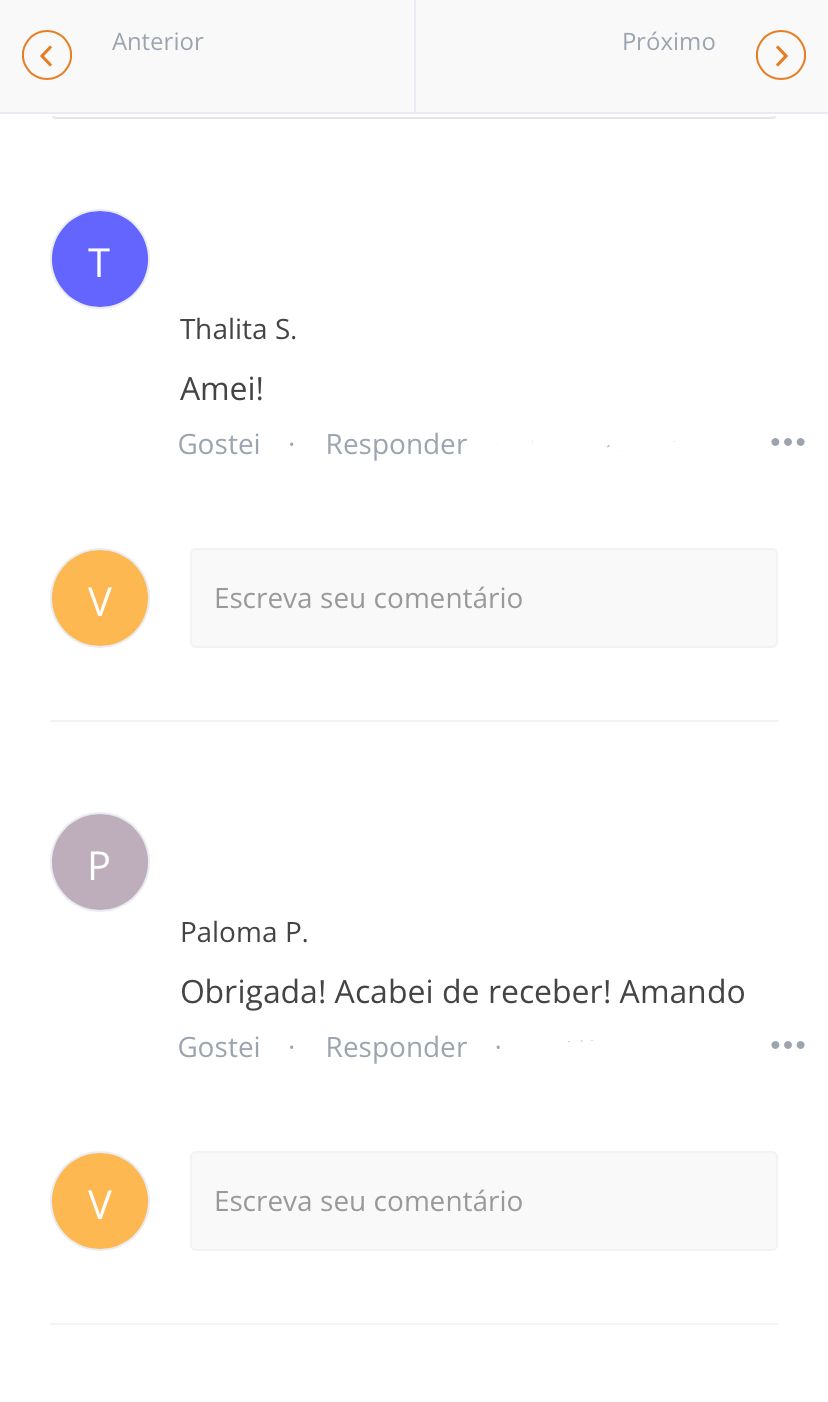Open Paloma P.'s profile avatar
This screenshot has width=828, height=1402.
click(100, 862)
